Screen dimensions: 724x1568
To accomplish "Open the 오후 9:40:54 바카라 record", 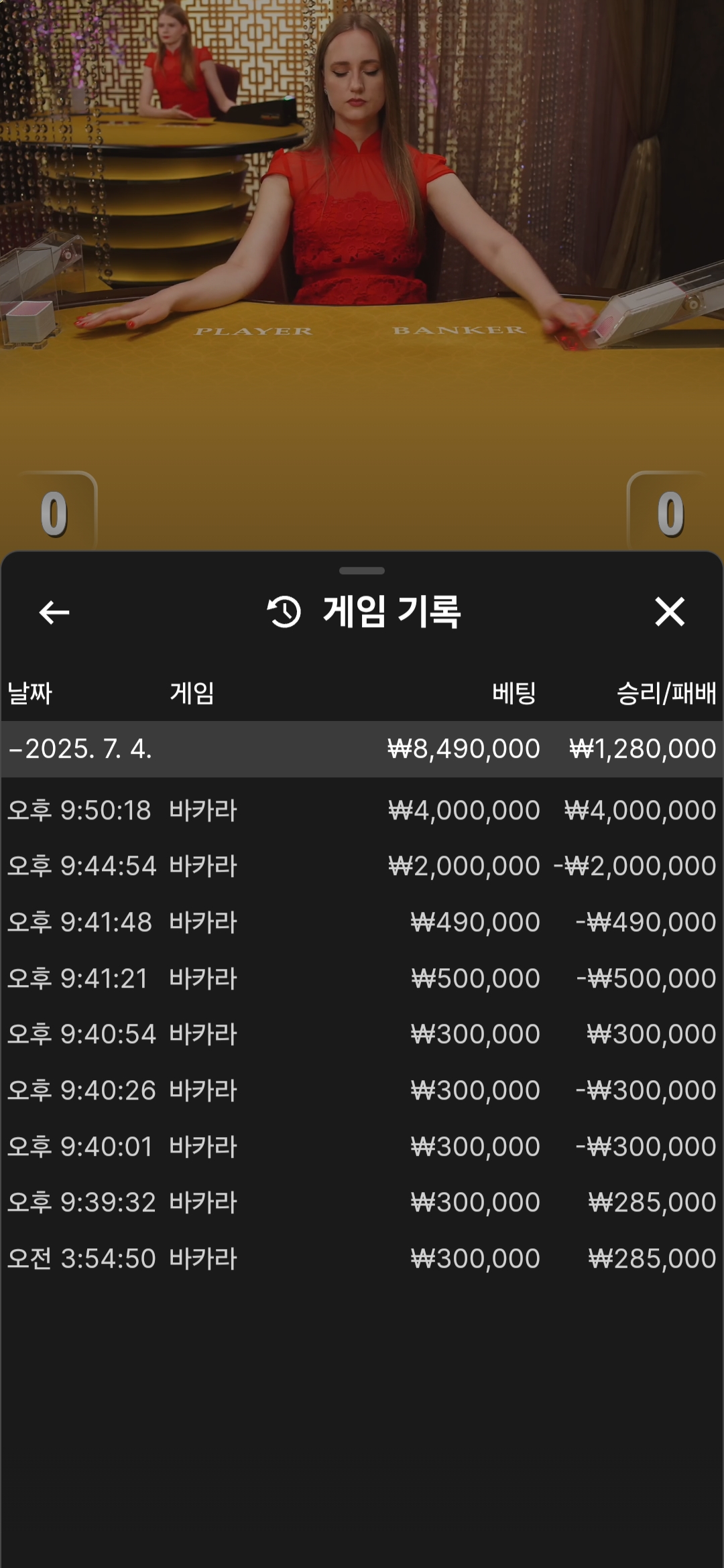I will point(362,1034).
